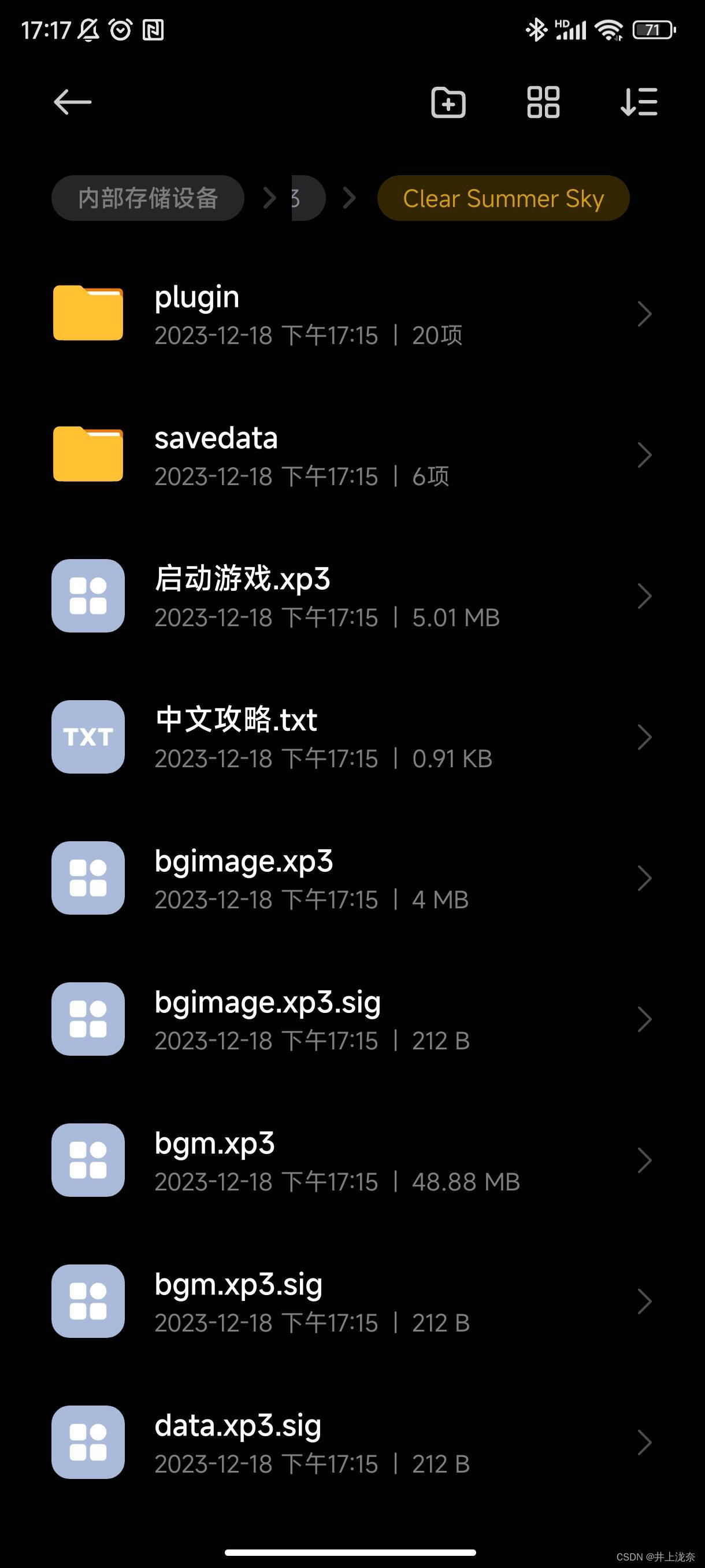The height and width of the screenshot is (1568, 705).
Task: Select the Clear Summer Sky breadcrumb chip
Action: click(503, 198)
